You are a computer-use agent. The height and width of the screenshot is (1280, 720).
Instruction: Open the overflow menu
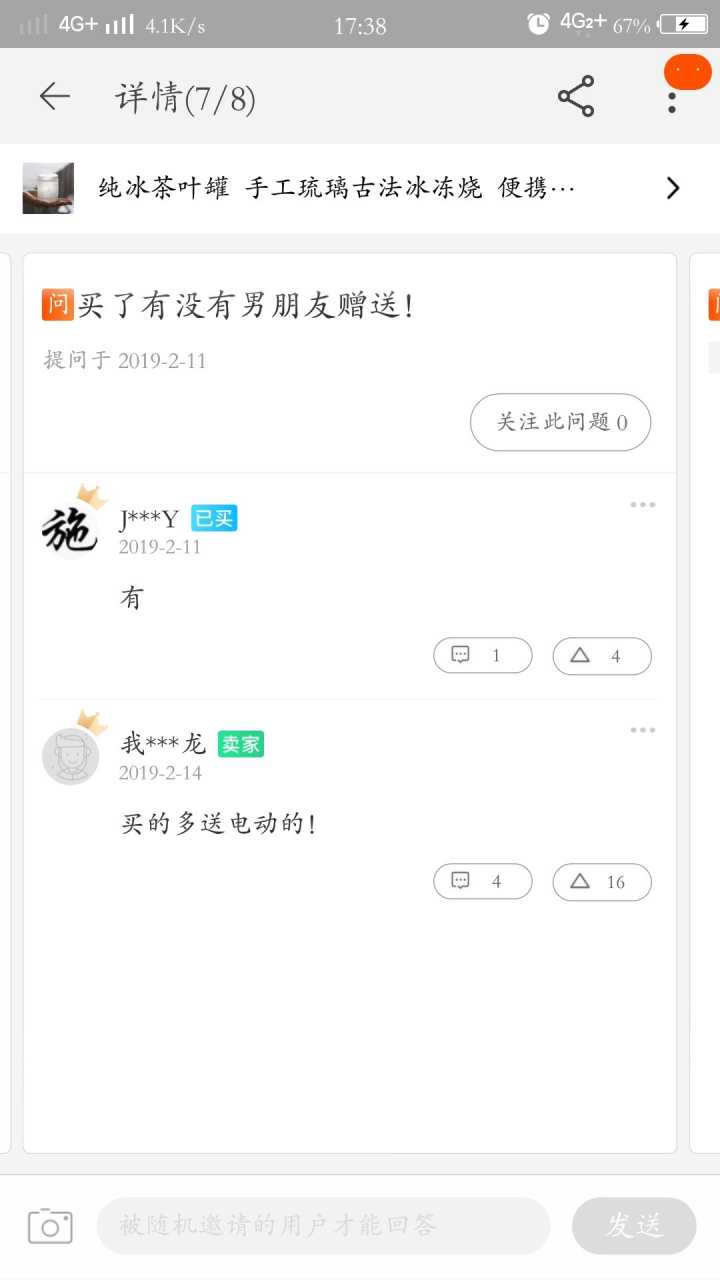click(672, 97)
